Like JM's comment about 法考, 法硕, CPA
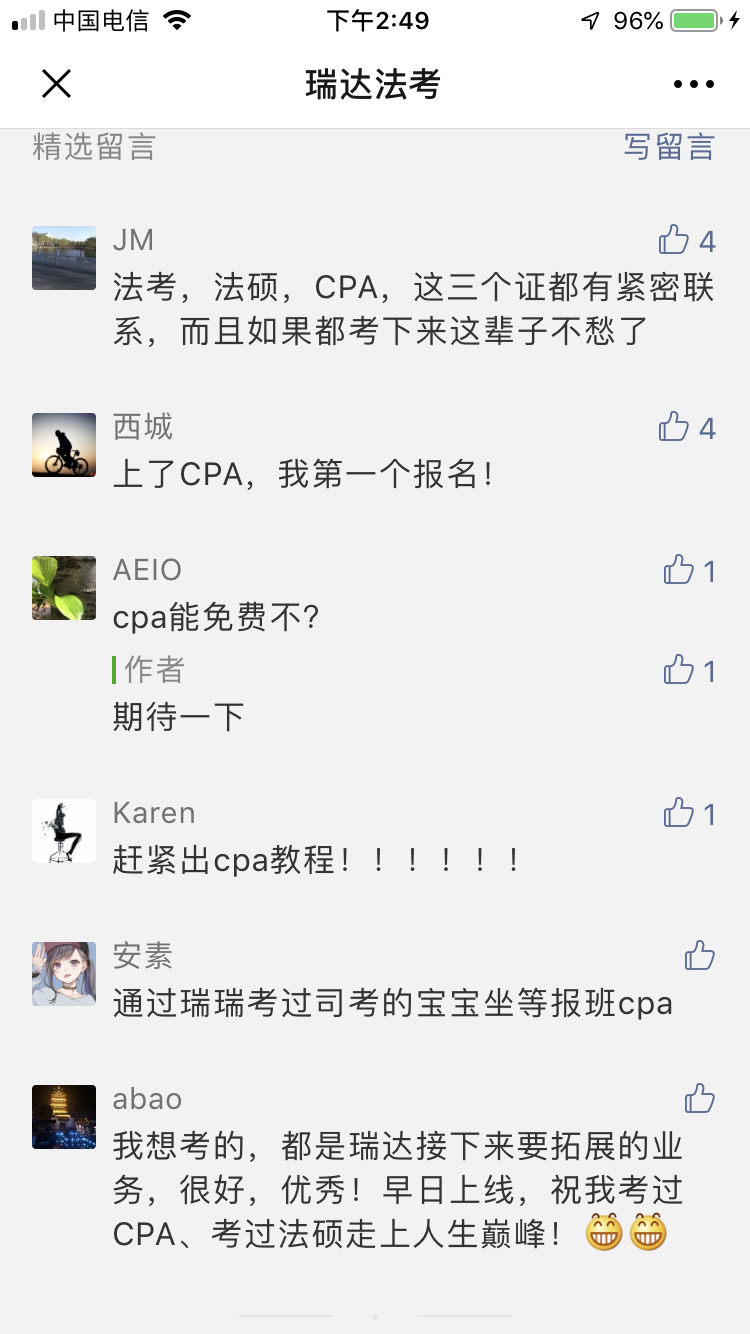The width and height of the screenshot is (750, 1334). 675,240
